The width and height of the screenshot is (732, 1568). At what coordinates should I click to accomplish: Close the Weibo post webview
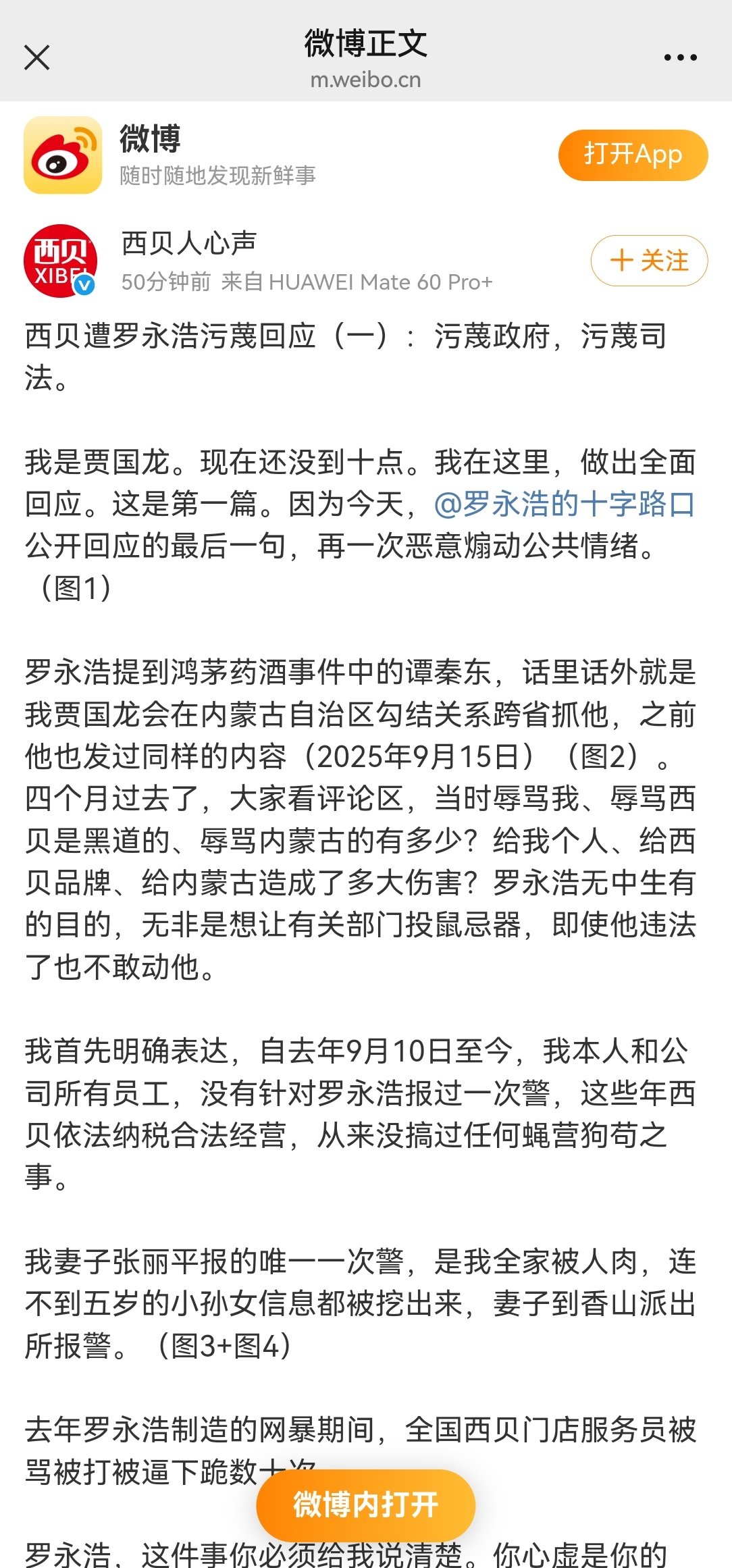[x=37, y=57]
